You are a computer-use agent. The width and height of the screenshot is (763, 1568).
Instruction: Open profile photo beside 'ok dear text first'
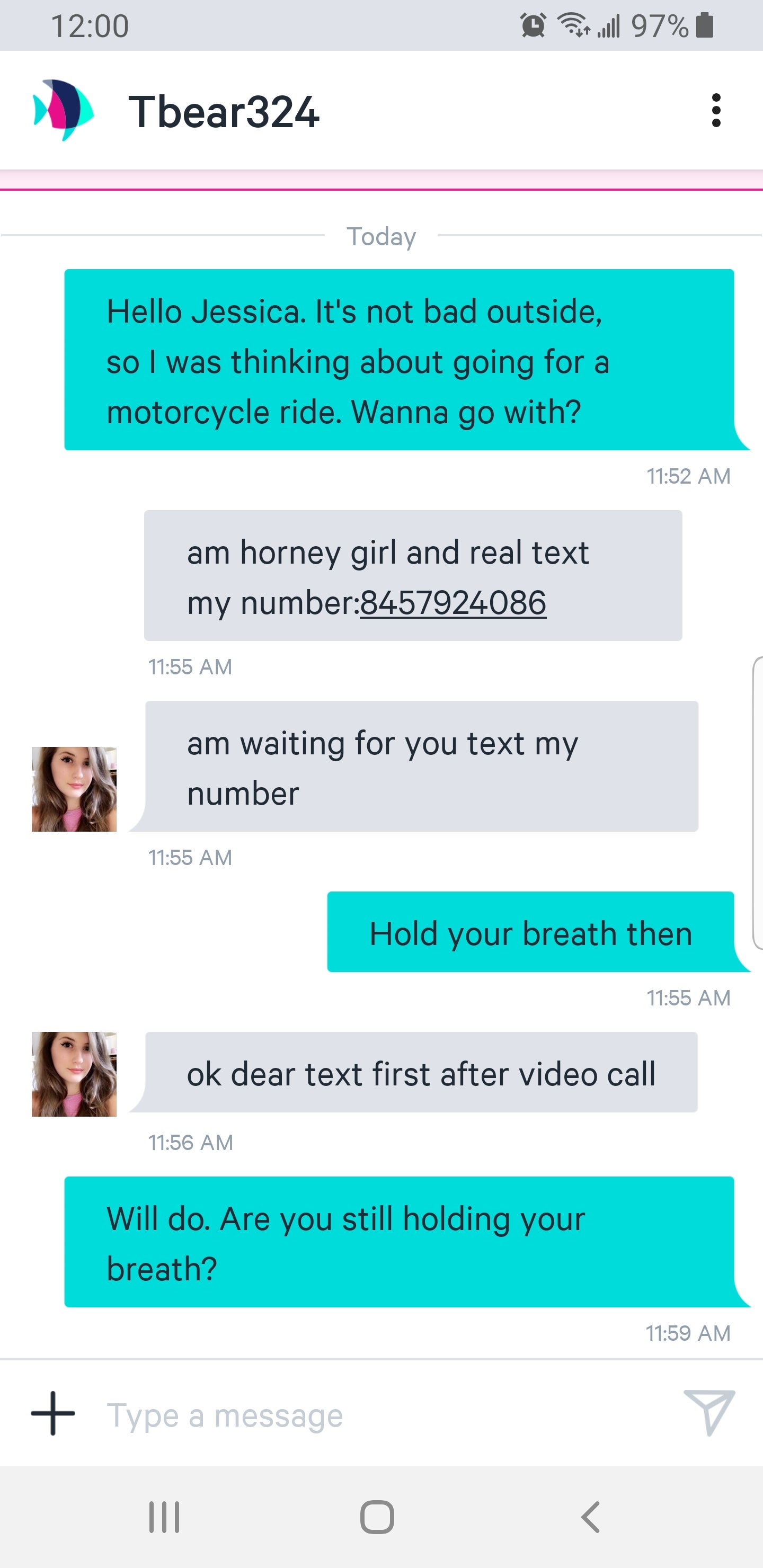74,1074
